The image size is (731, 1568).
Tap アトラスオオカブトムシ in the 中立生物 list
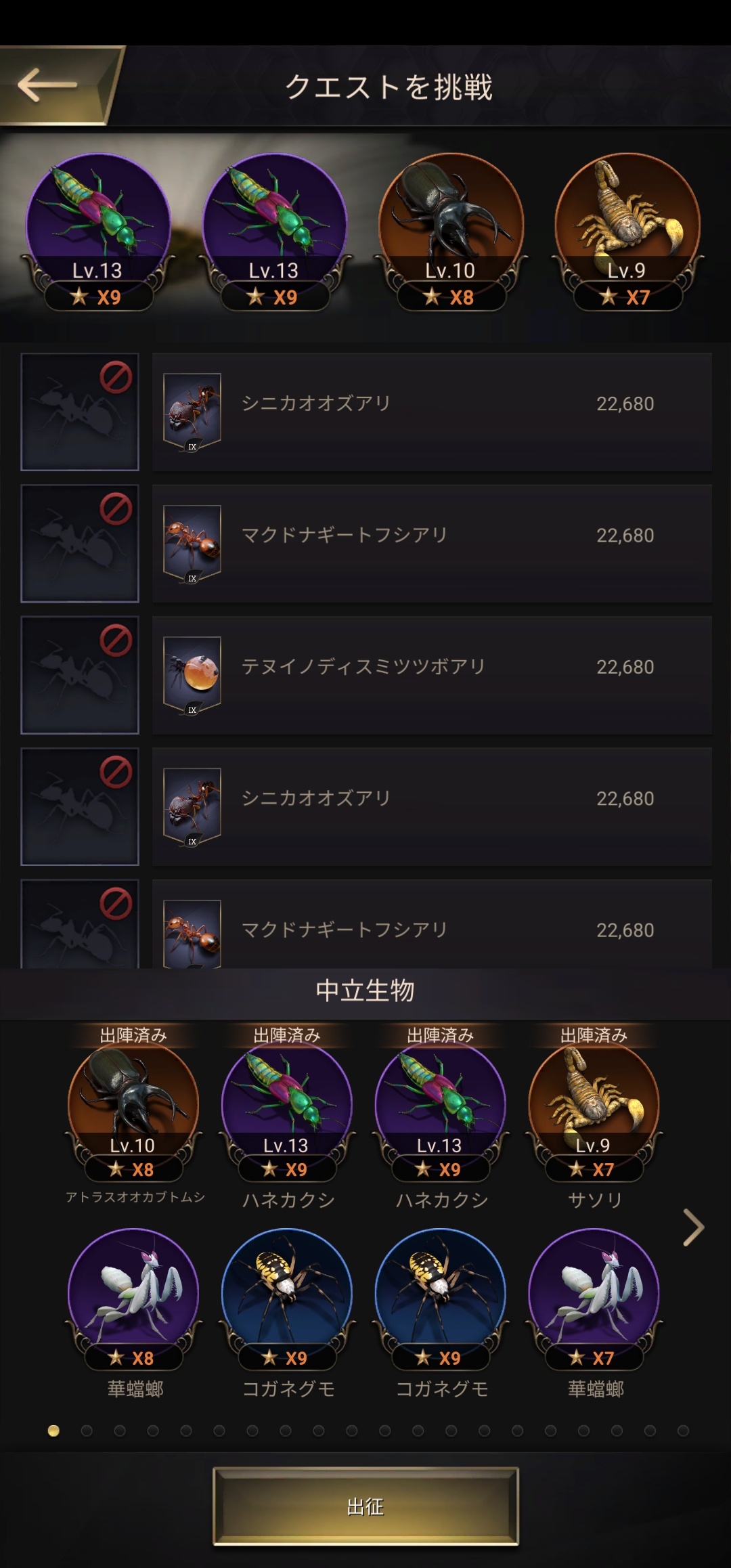pos(133,1107)
